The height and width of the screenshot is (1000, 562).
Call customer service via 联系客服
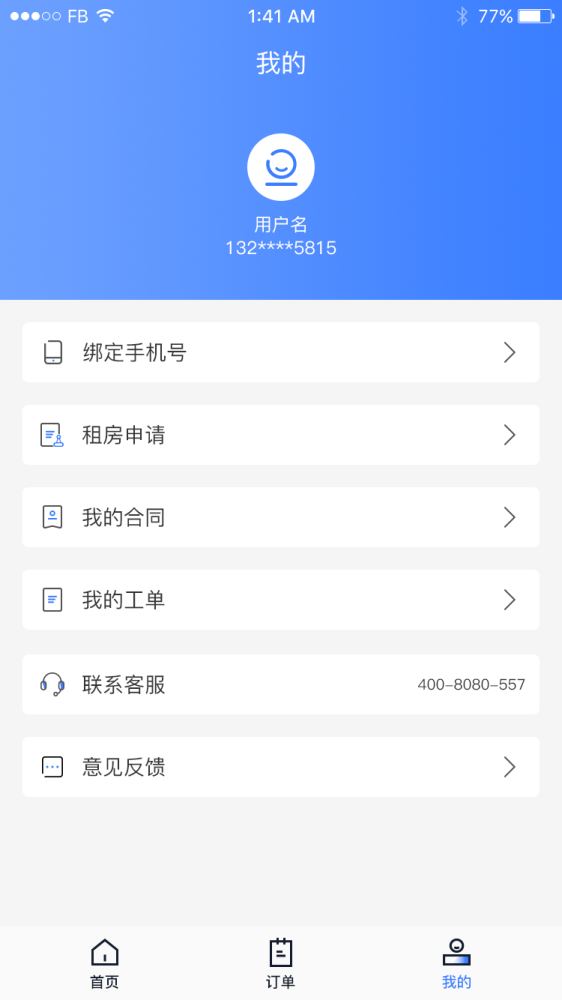pyautogui.click(x=281, y=684)
